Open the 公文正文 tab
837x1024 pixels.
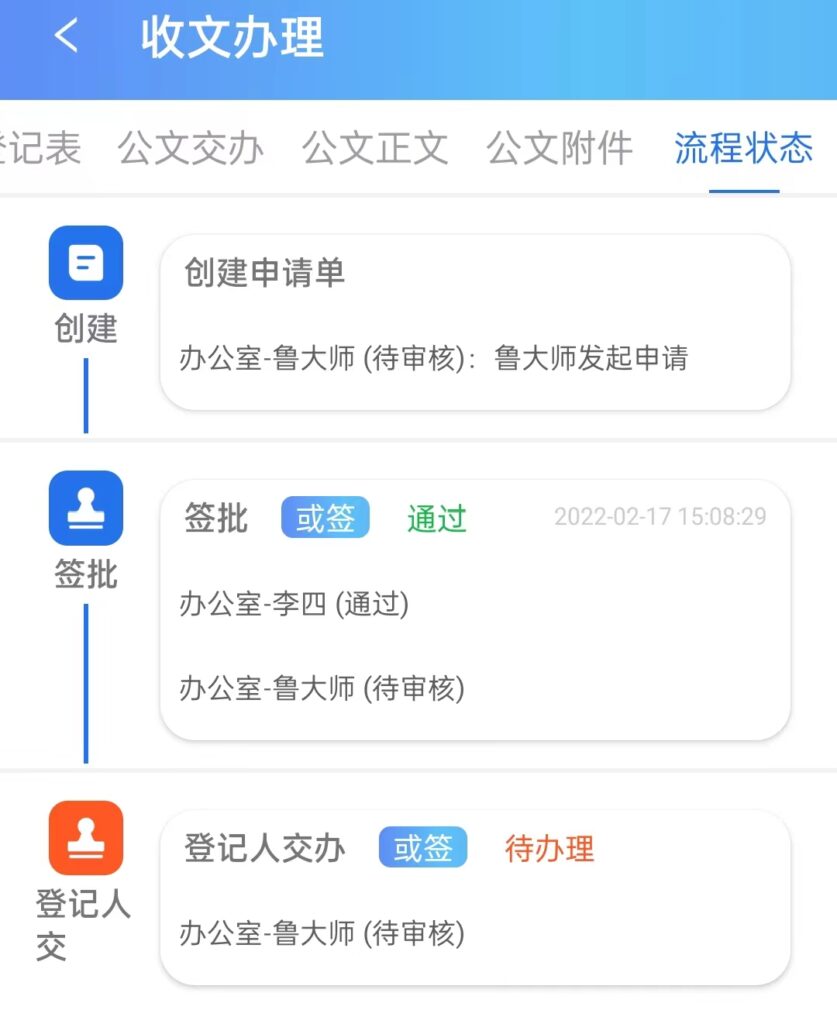point(375,148)
